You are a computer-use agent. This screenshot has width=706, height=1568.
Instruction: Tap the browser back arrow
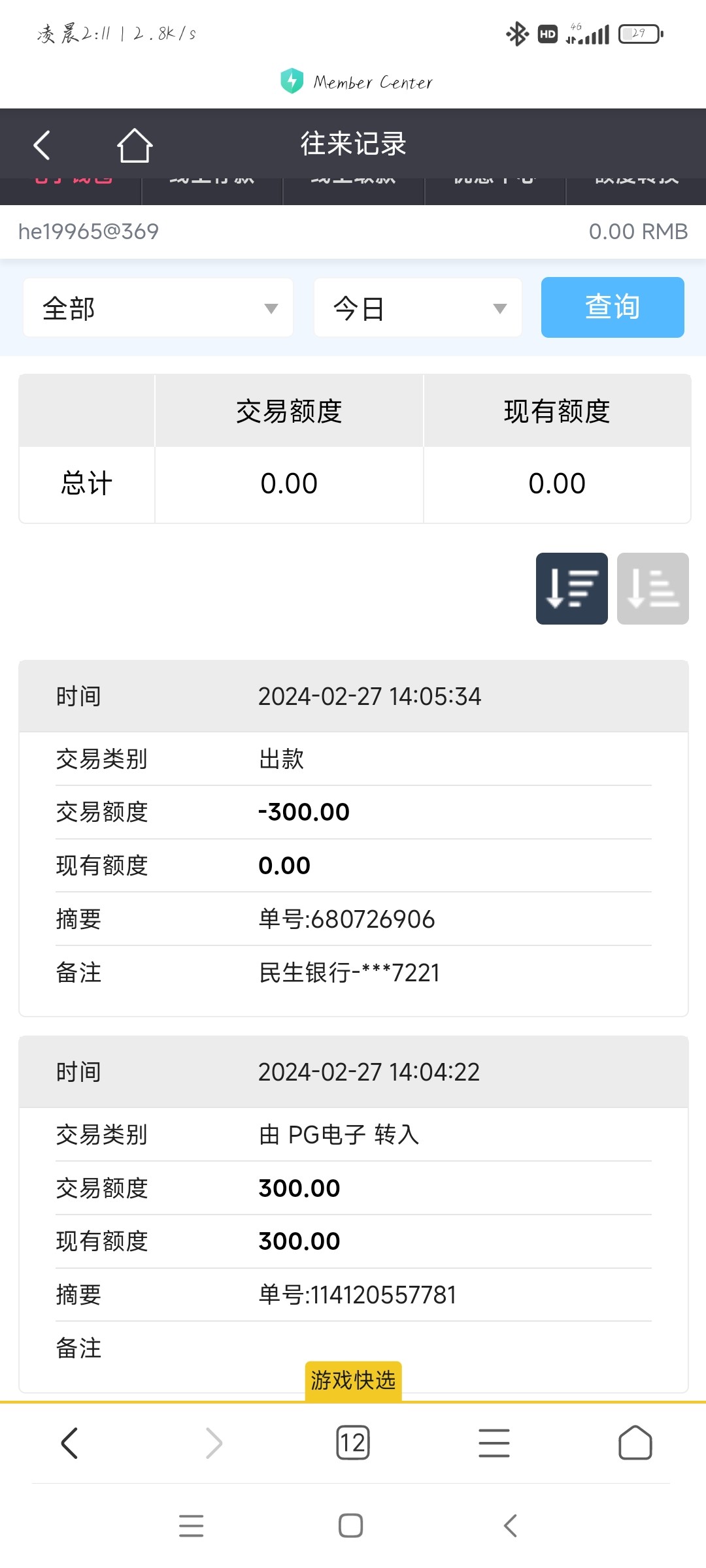pos(69,1443)
